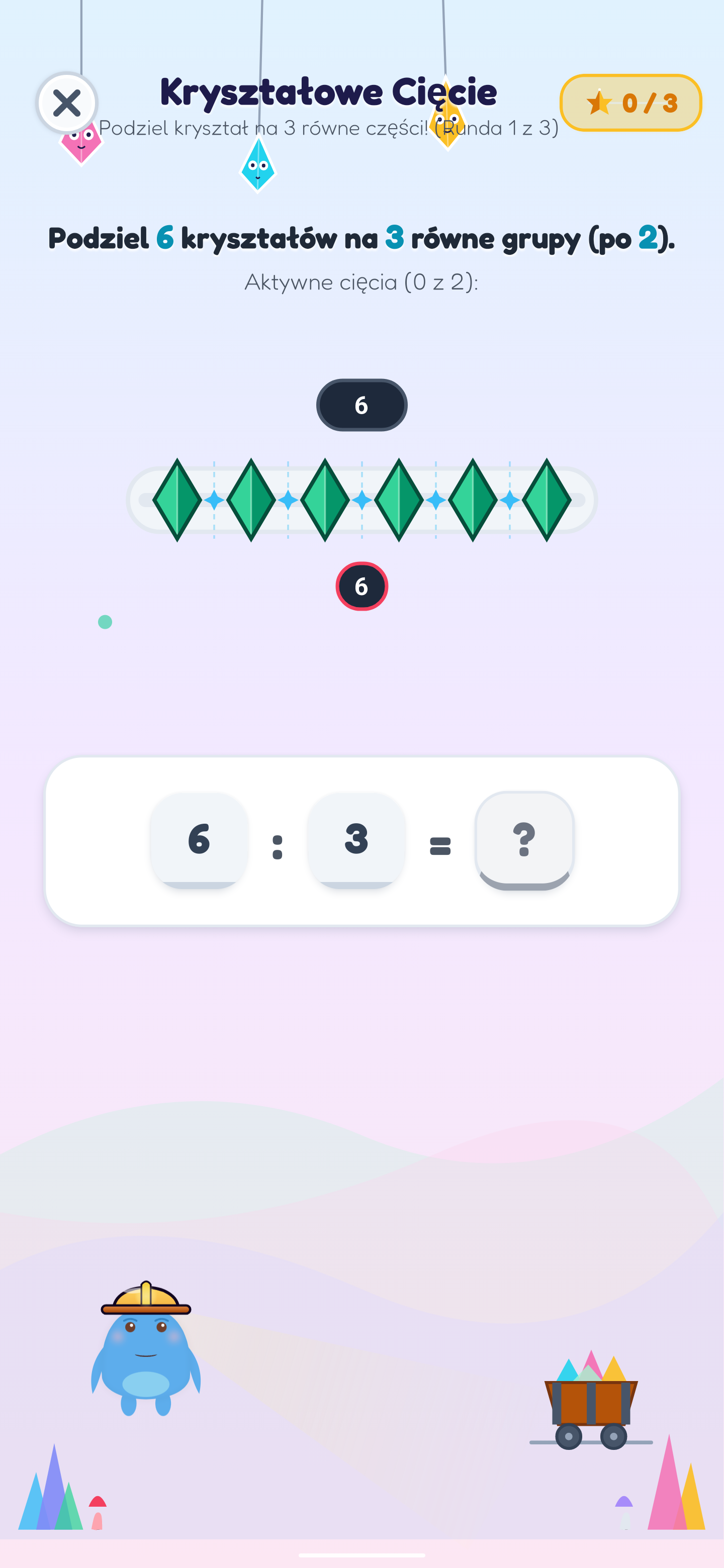The height and width of the screenshot is (1568, 724).
Task: Close the Kryształowe Cięcie game
Action: pos(67,103)
